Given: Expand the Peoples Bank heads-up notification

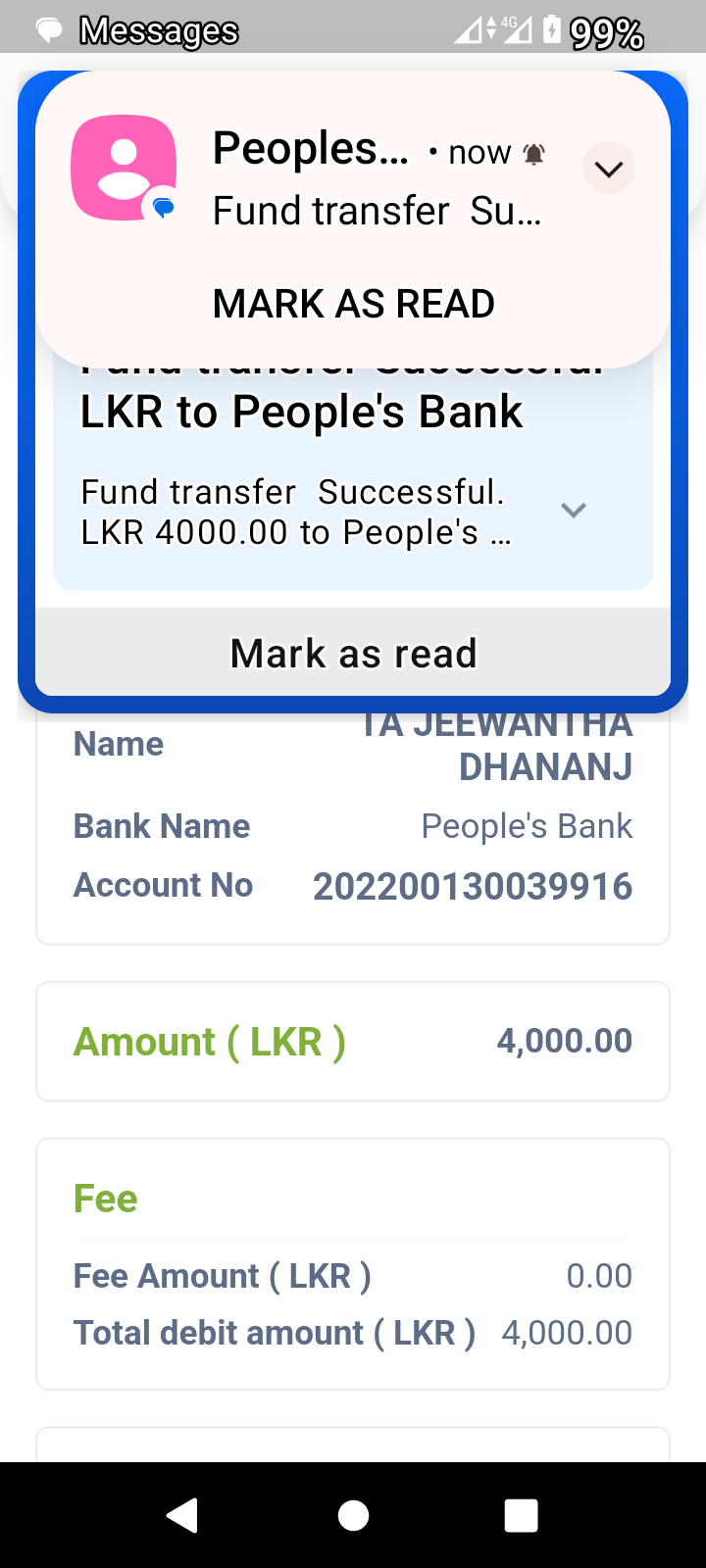Looking at the screenshot, I should point(609,170).
